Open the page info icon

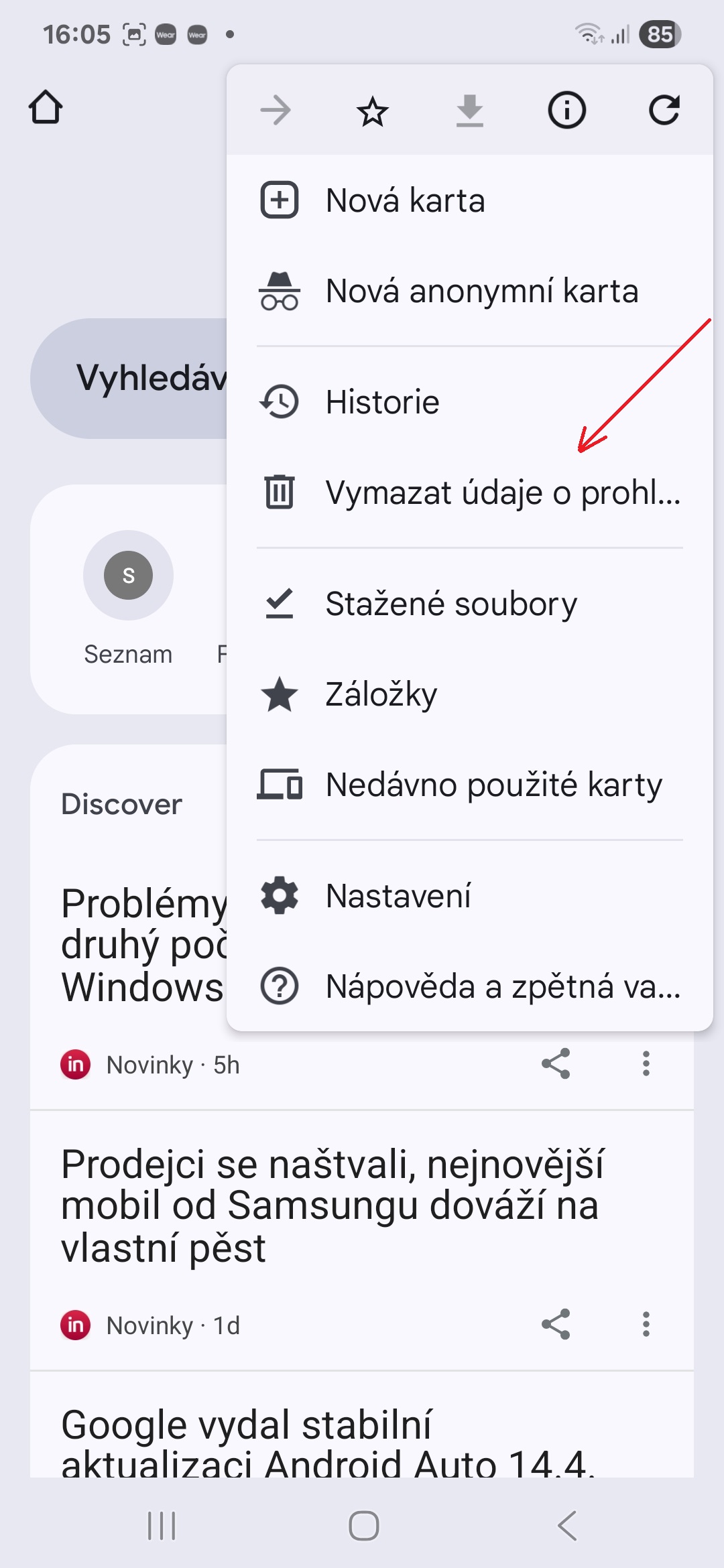coord(566,111)
